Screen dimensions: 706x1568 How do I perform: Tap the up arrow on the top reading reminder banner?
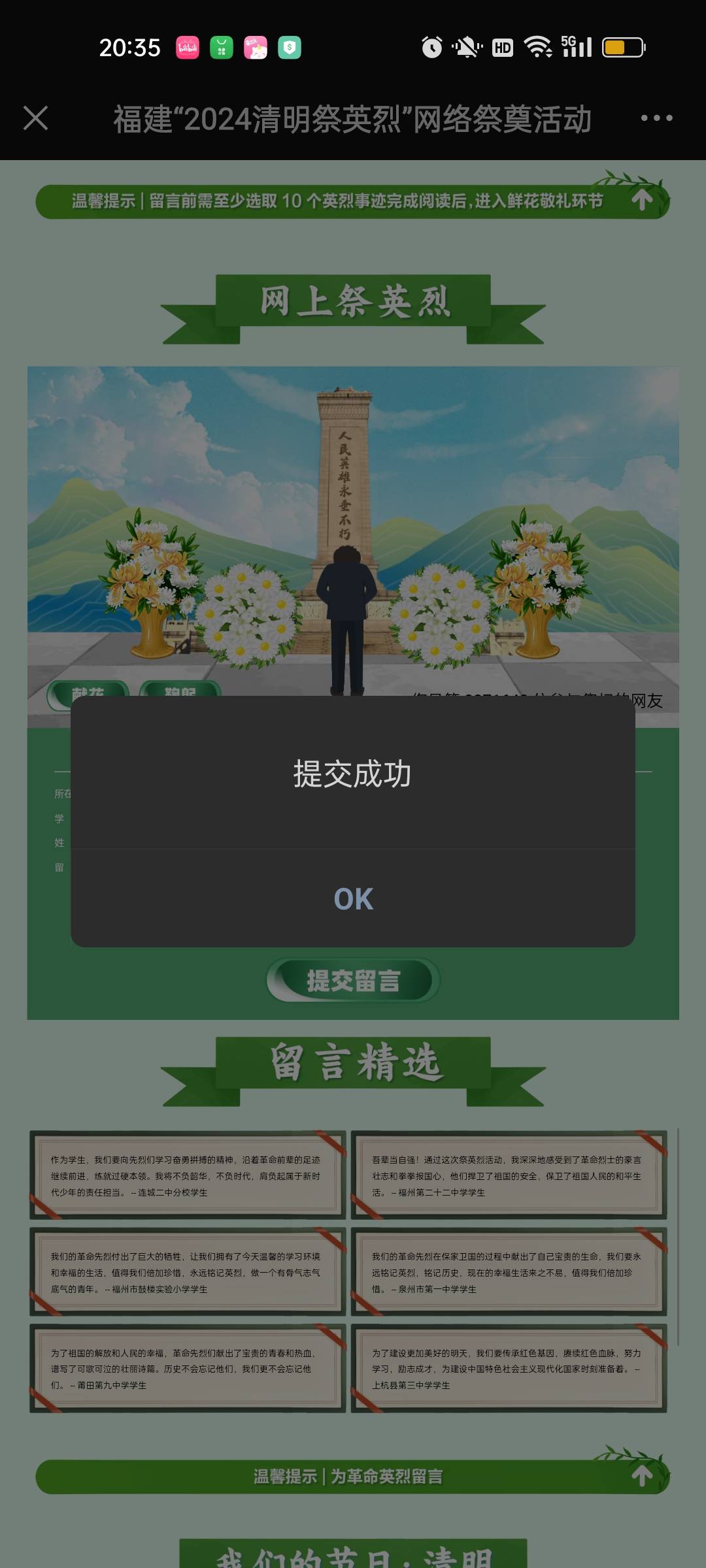tap(642, 199)
